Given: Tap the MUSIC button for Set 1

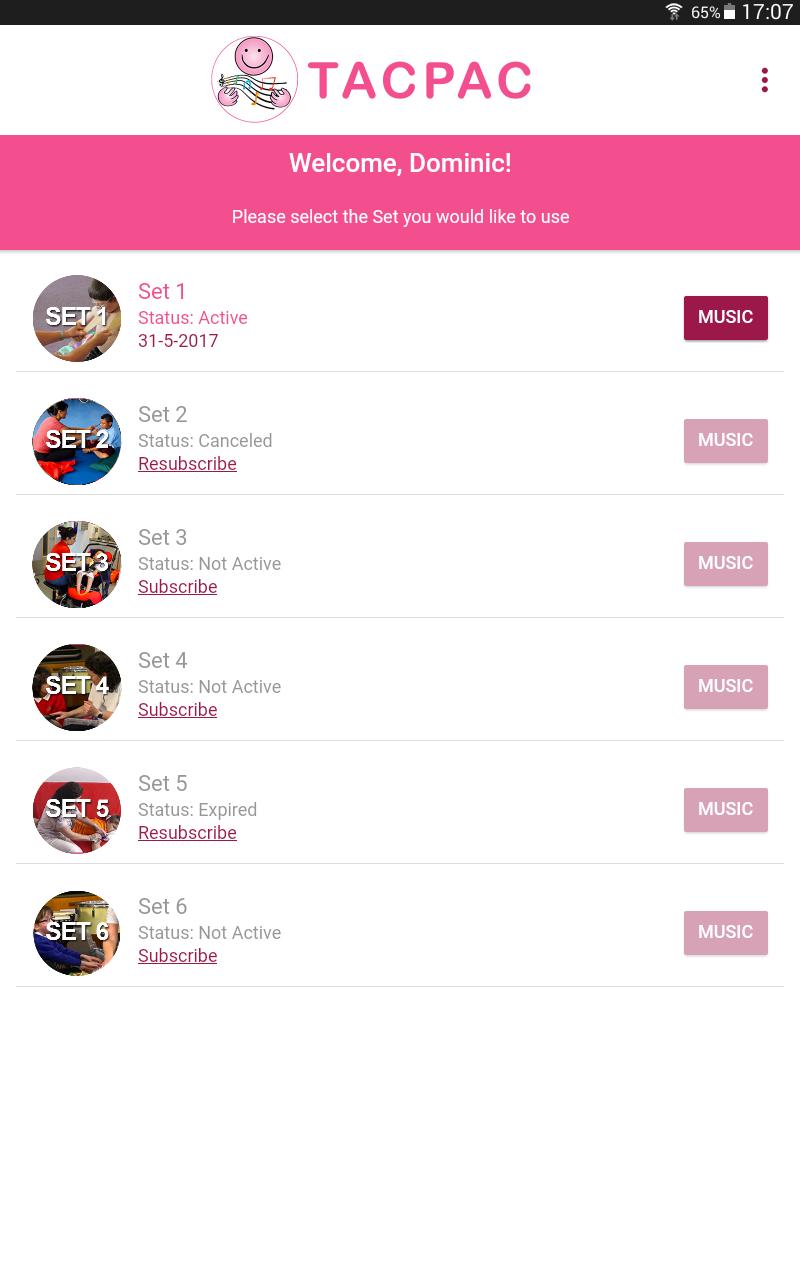Looking at the screenshot, I should [x=726, y=317].
